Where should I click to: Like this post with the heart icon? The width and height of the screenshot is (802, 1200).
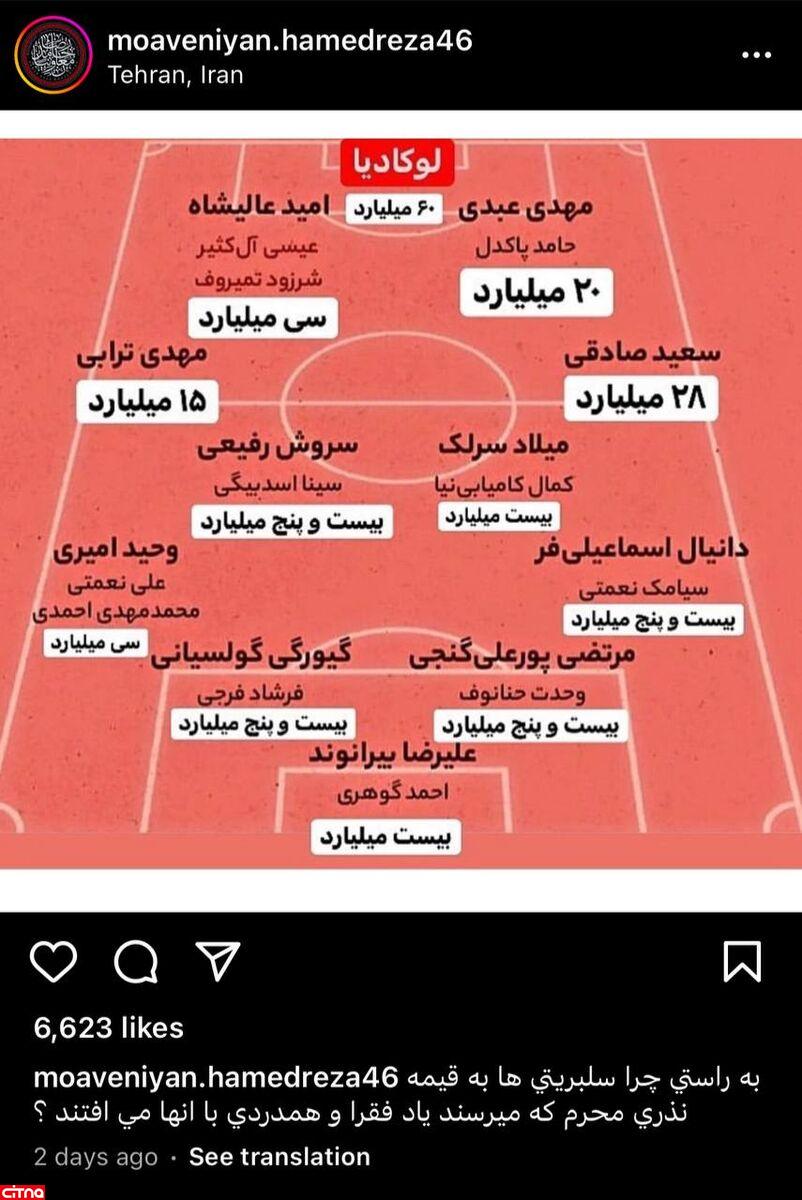click(x=54, y=962)
